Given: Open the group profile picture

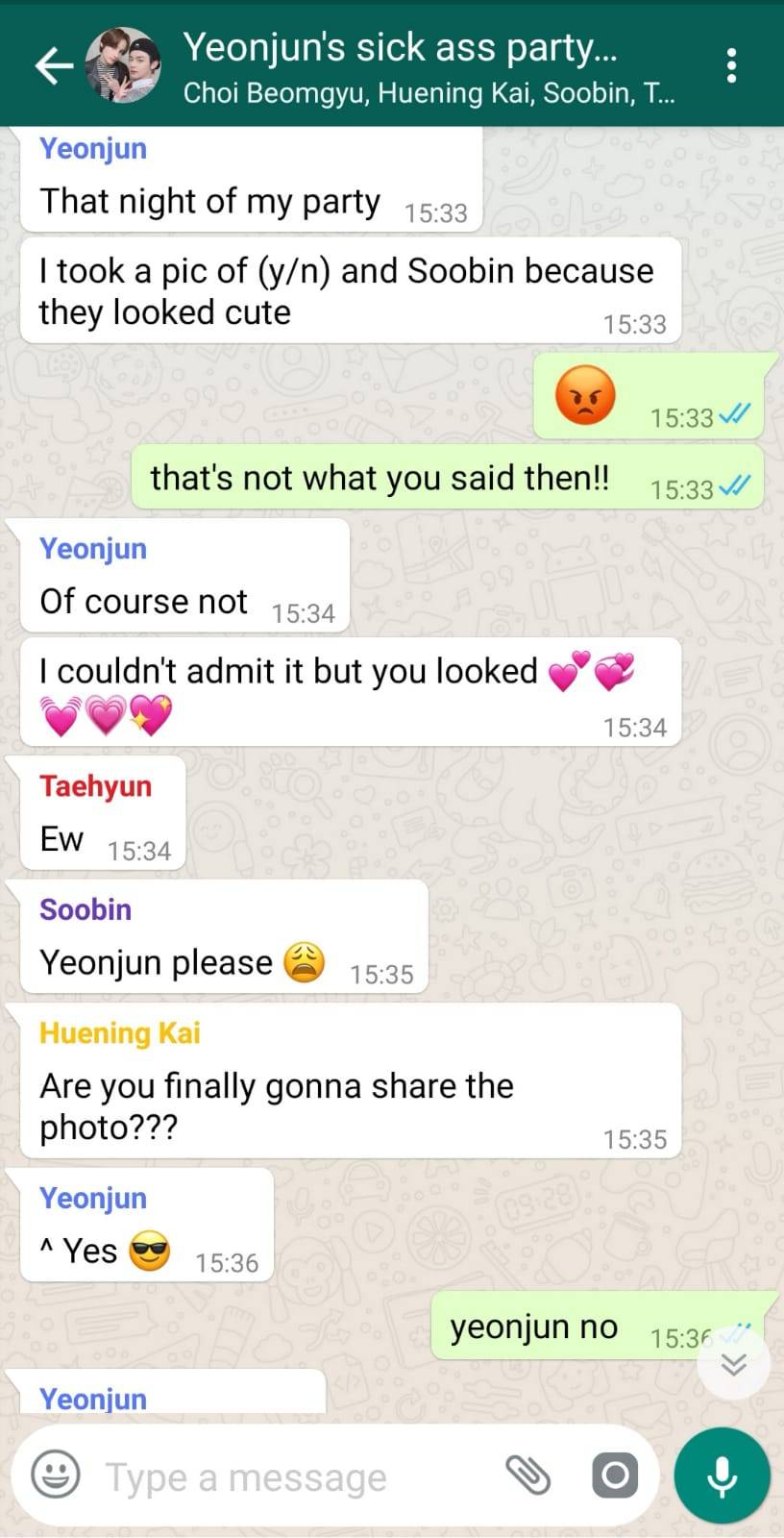Looking at the screenshot, I should click(122, 65).
